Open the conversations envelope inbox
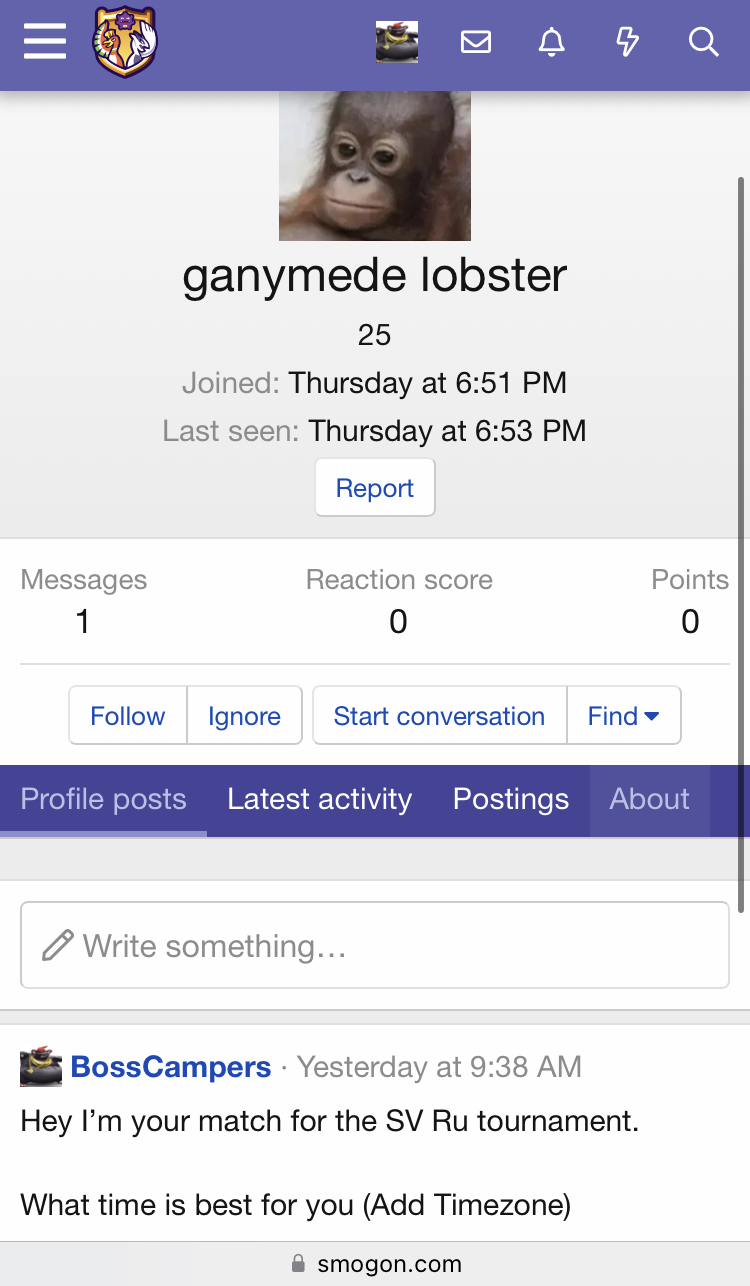Image resolution: width=750 pixels, height=1286 pixels. coord(476,42)
